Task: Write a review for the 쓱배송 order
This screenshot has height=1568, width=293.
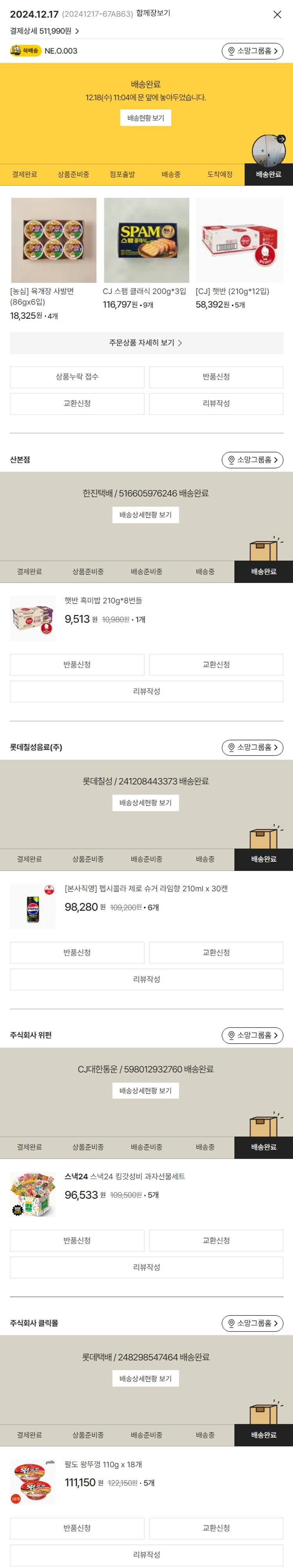Action: click(216, 404)
